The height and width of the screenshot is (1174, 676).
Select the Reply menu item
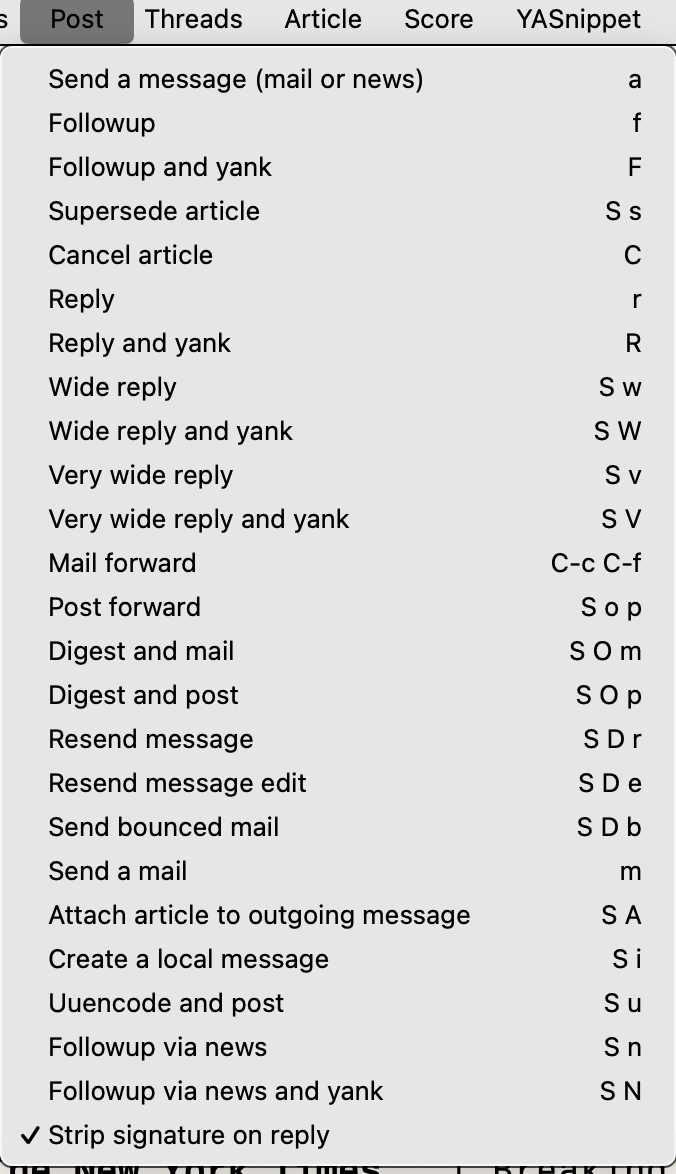(x=338, y=299)
